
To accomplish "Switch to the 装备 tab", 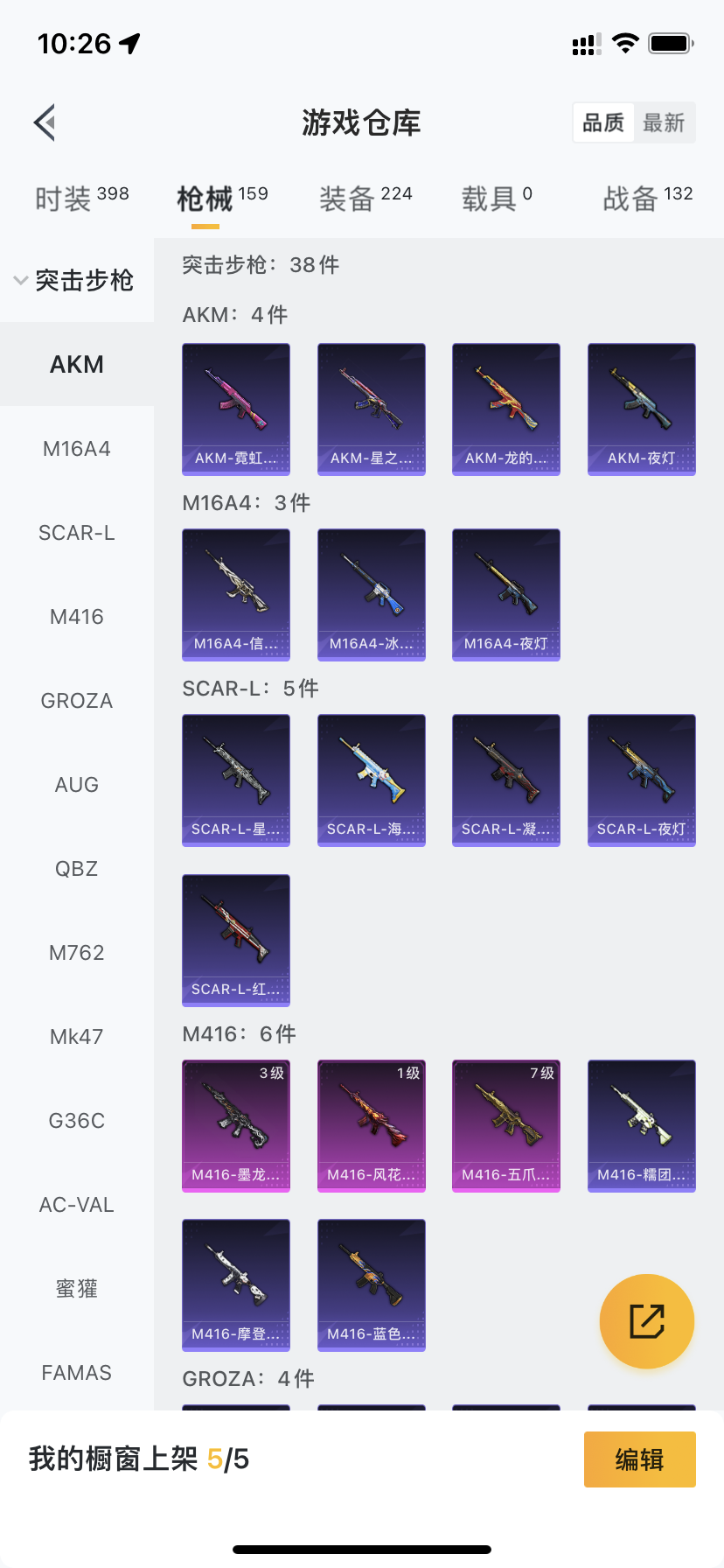I will tap(365, 198).
